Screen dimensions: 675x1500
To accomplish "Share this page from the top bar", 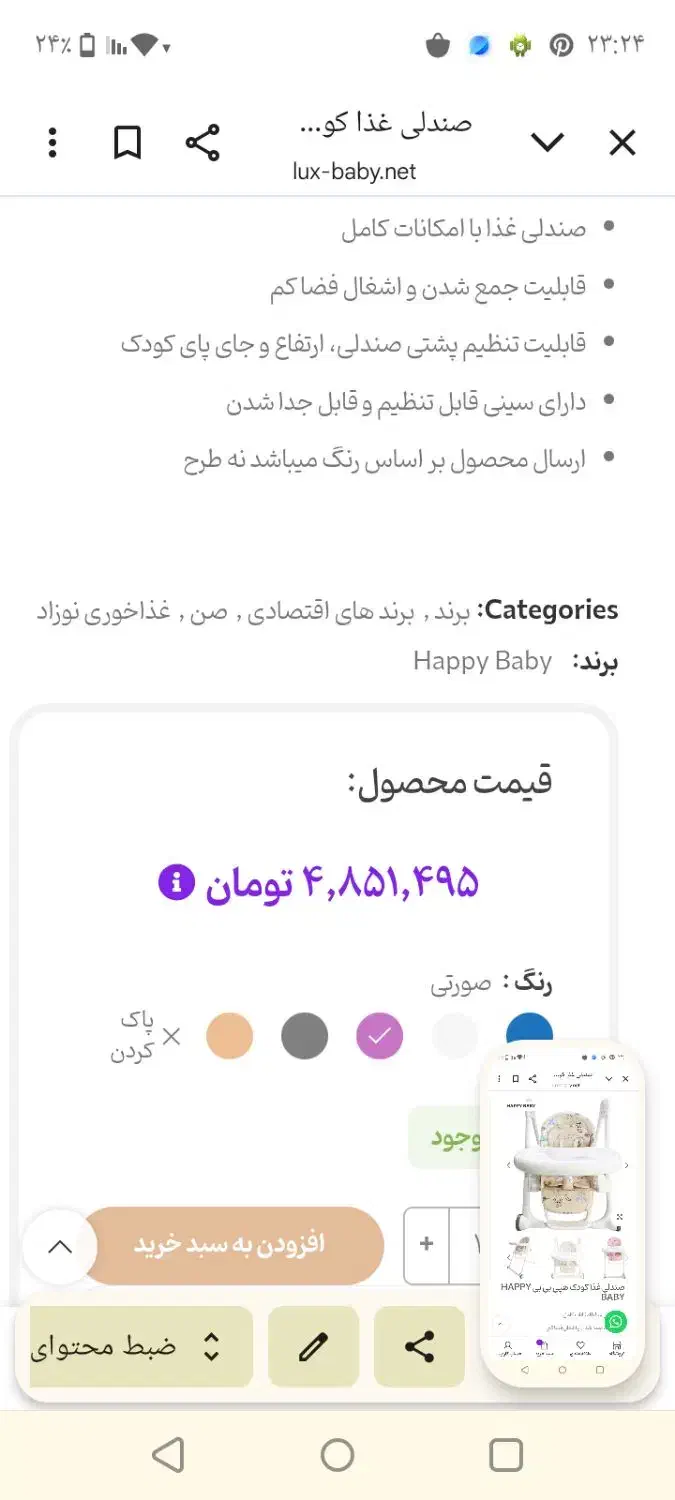I will [202, 143].
